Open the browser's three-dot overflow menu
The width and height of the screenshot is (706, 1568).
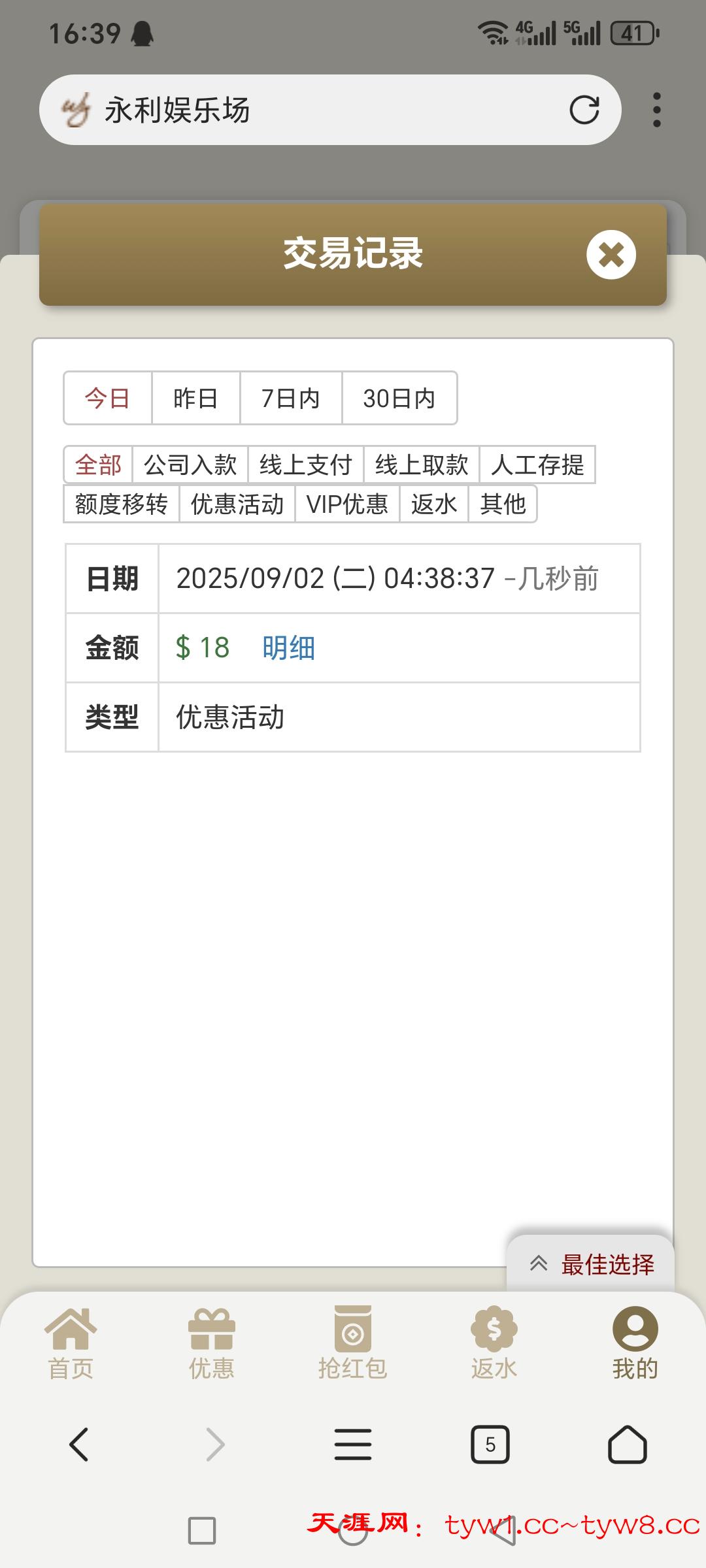(656, 110)
